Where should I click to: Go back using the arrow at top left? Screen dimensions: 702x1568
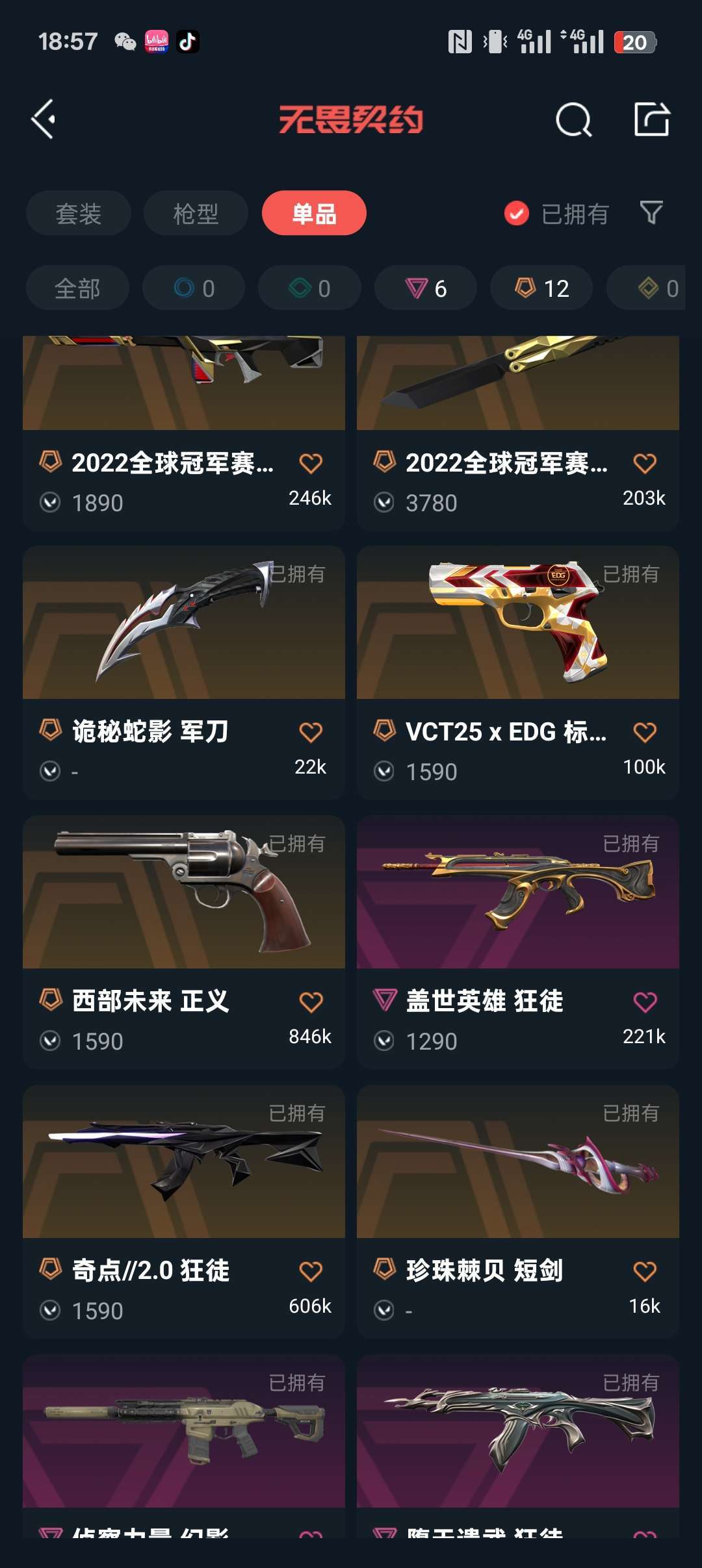click(x=43, y=120)
